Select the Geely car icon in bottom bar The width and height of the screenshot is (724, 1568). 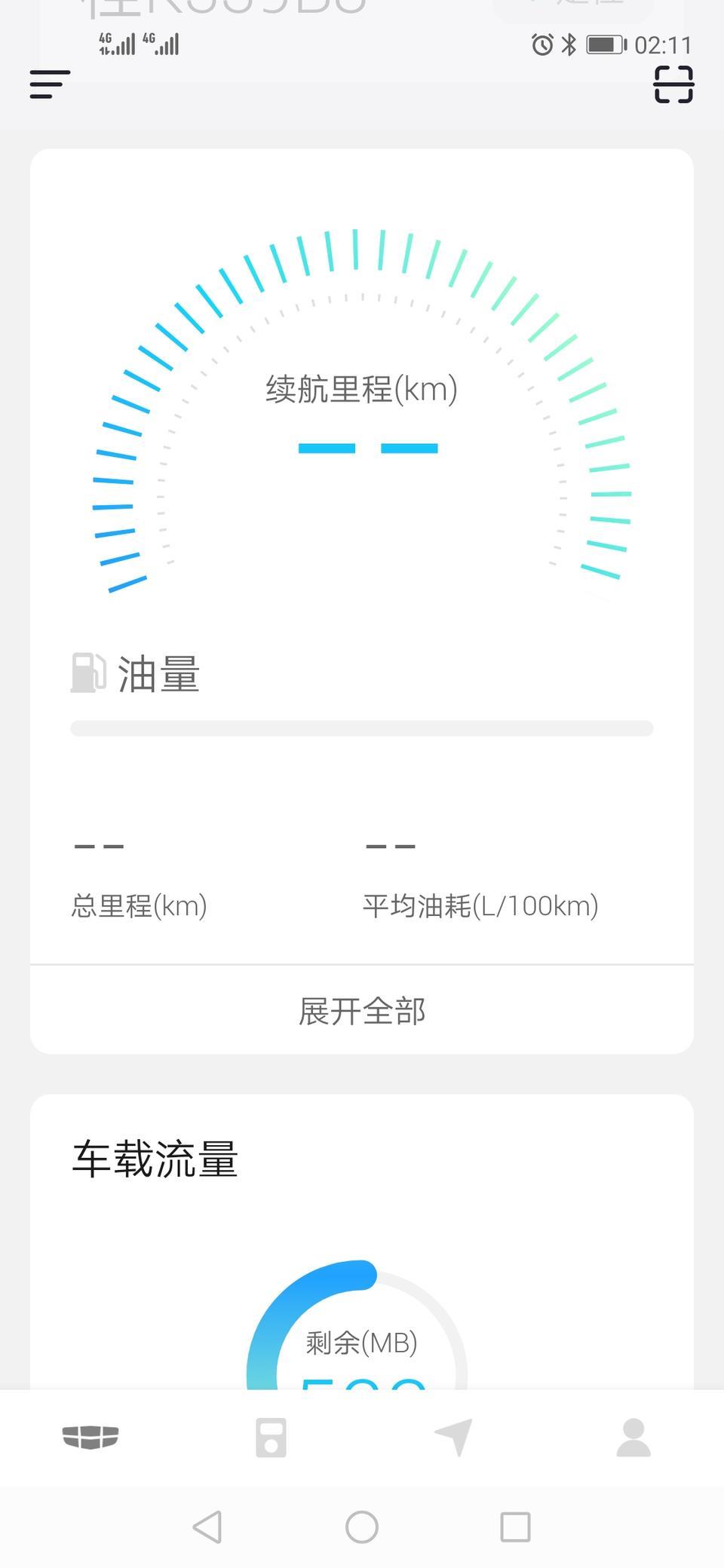point(90,1437)
